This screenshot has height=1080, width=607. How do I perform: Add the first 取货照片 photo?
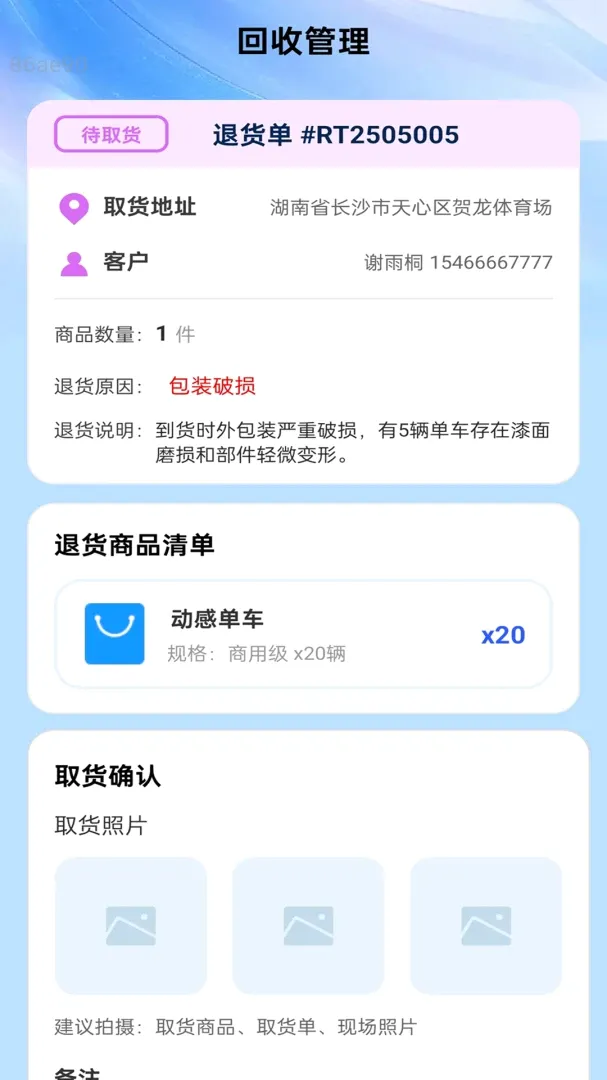(x=131, y=926)
